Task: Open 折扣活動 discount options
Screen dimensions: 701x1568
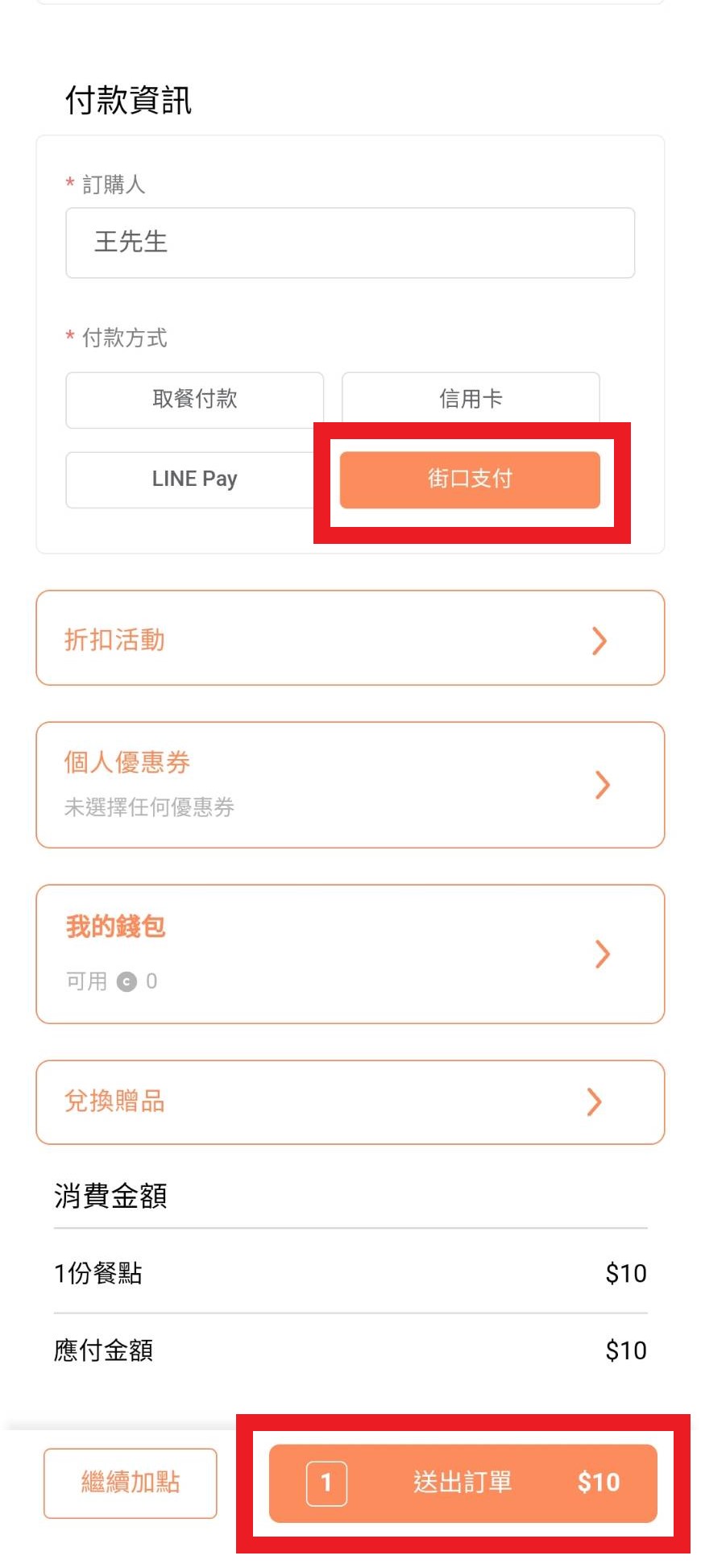Action: coord(350,639)
